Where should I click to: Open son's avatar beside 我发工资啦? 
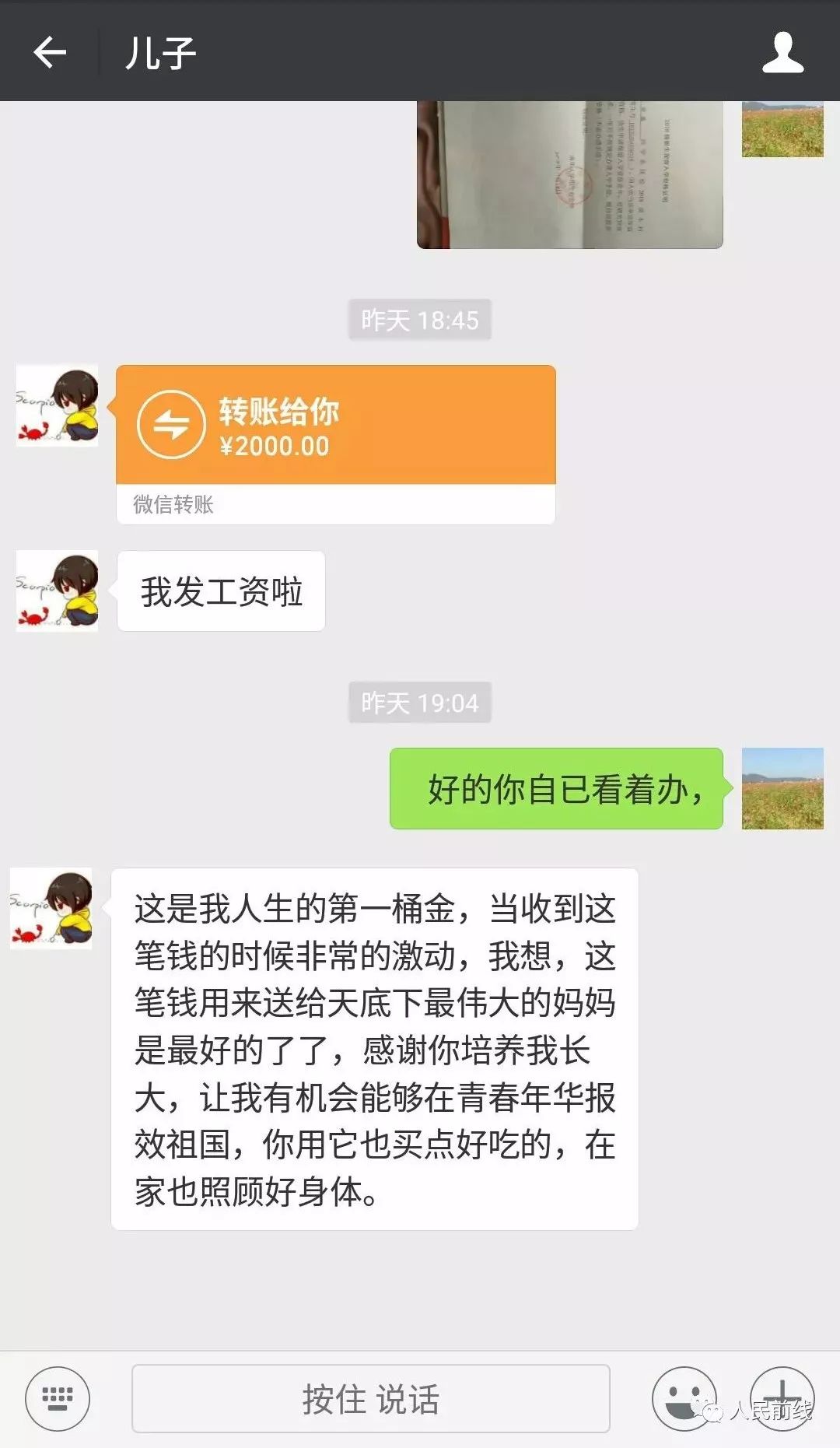(x=58, y=591)
